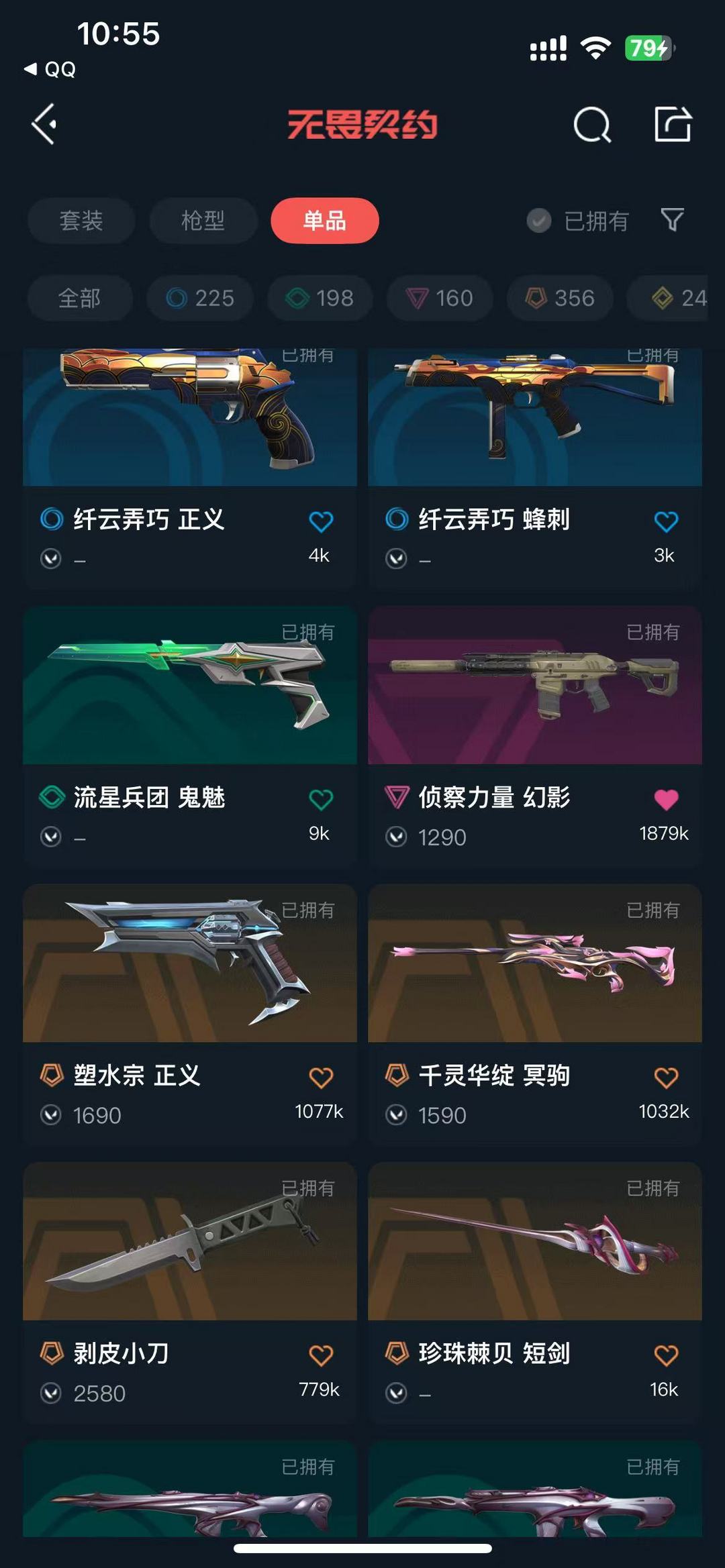Screen dimensions: 725x1568
Task: Switch to the 枪型 tab
Action: [203, 221]
